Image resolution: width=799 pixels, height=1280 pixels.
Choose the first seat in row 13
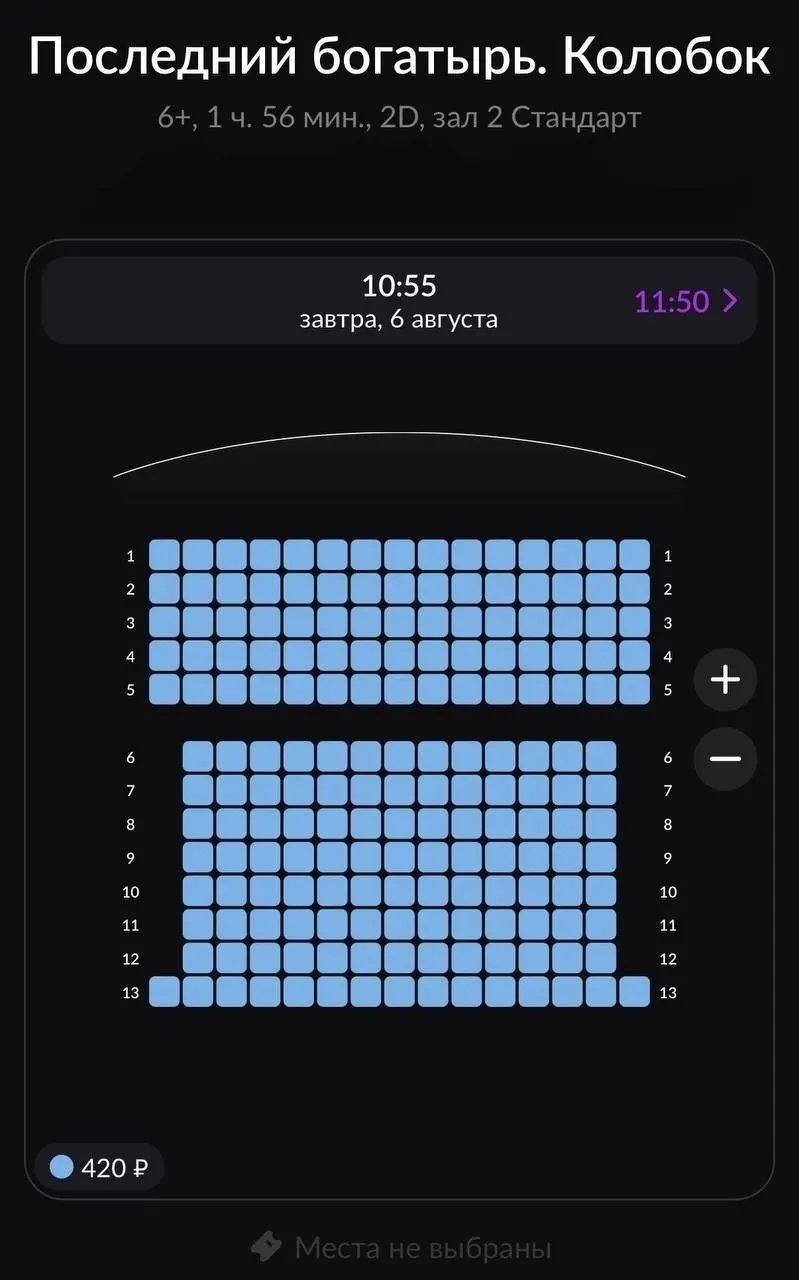coord(164,992)
